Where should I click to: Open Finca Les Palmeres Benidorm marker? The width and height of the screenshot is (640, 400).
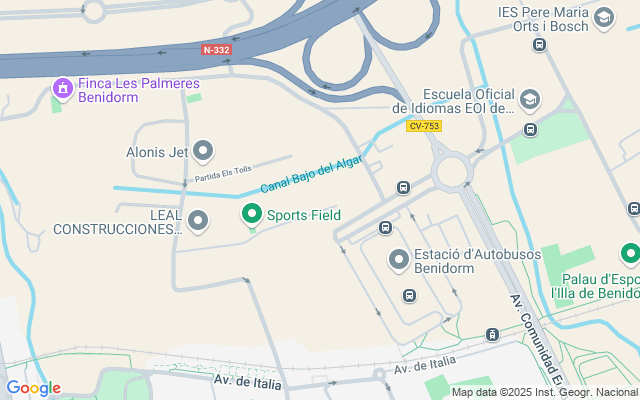63,89
